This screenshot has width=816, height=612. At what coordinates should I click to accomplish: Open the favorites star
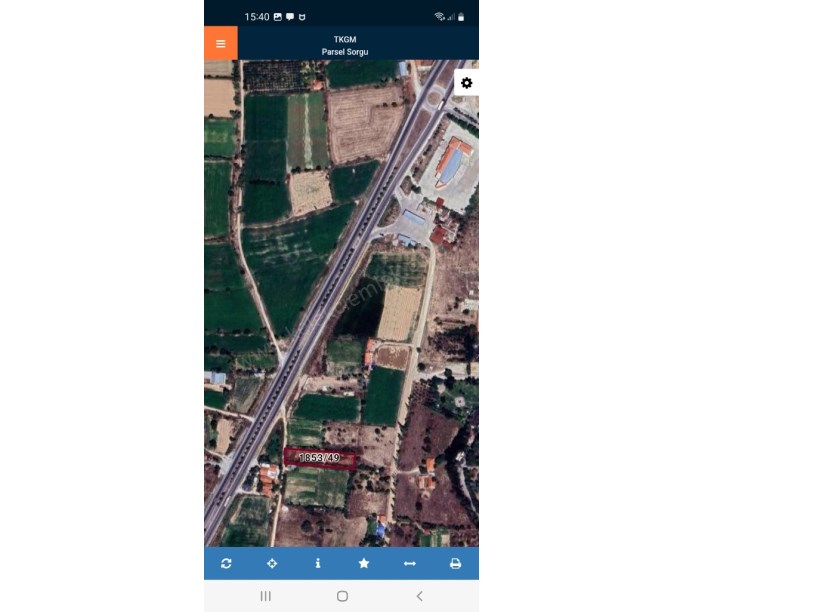(x=364, y=563)
